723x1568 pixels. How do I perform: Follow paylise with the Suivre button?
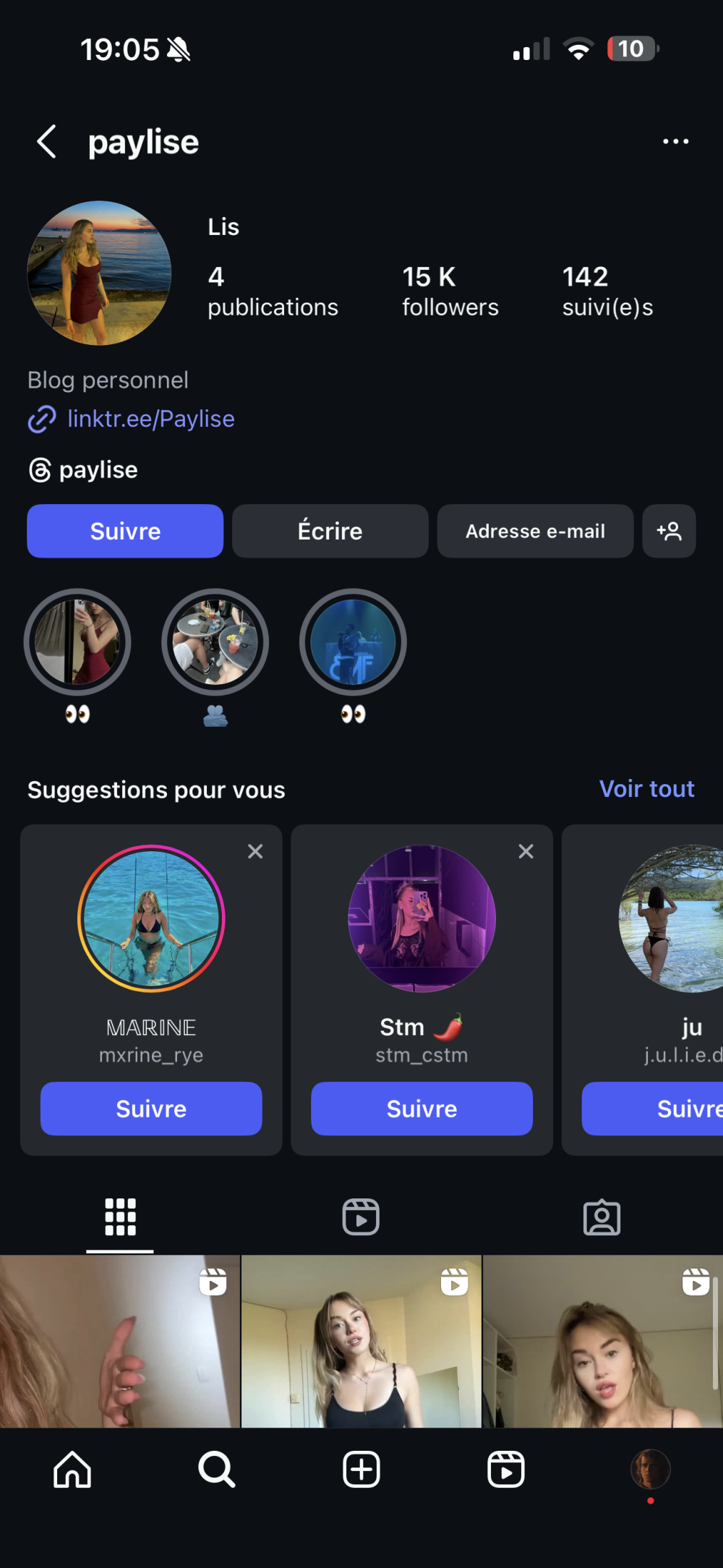point(125,531)
